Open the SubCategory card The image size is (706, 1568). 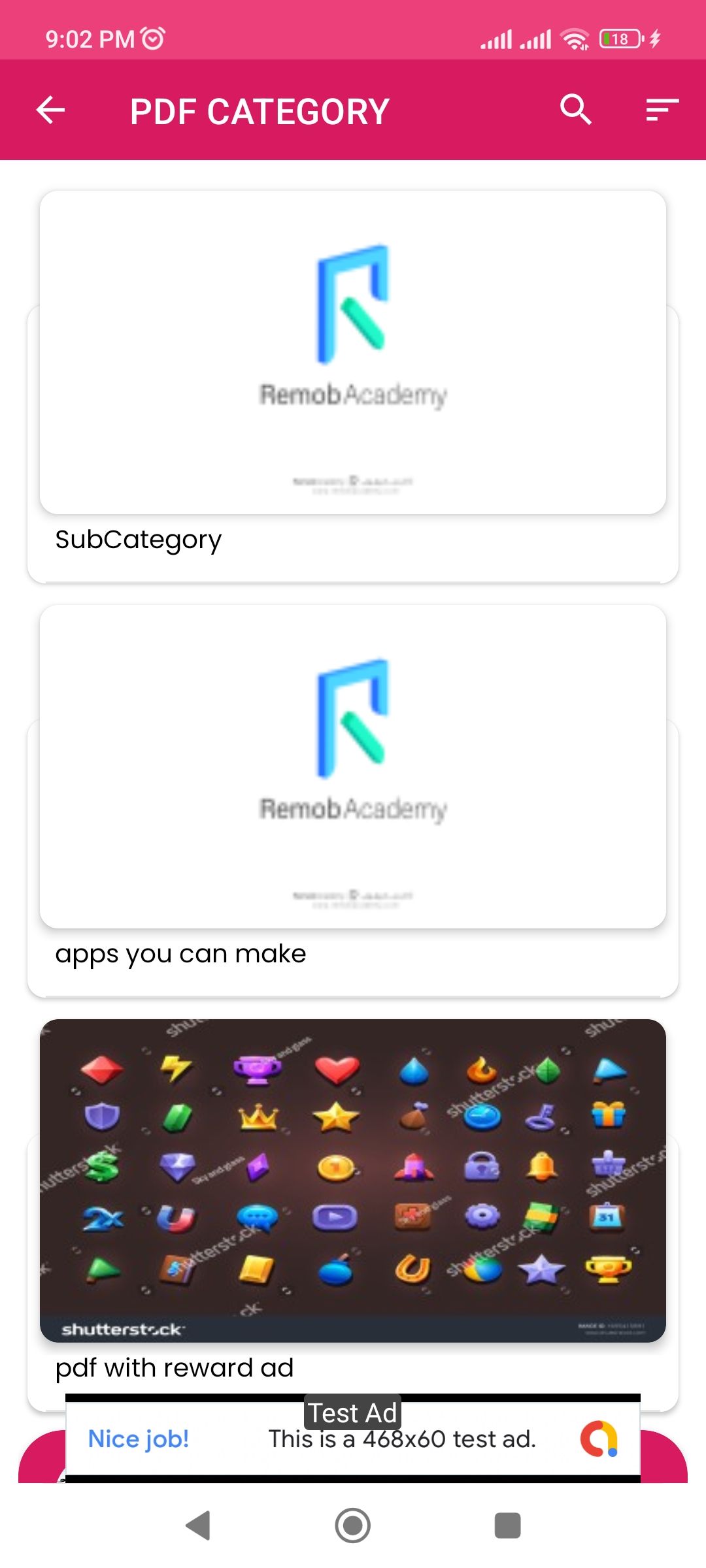353,386
